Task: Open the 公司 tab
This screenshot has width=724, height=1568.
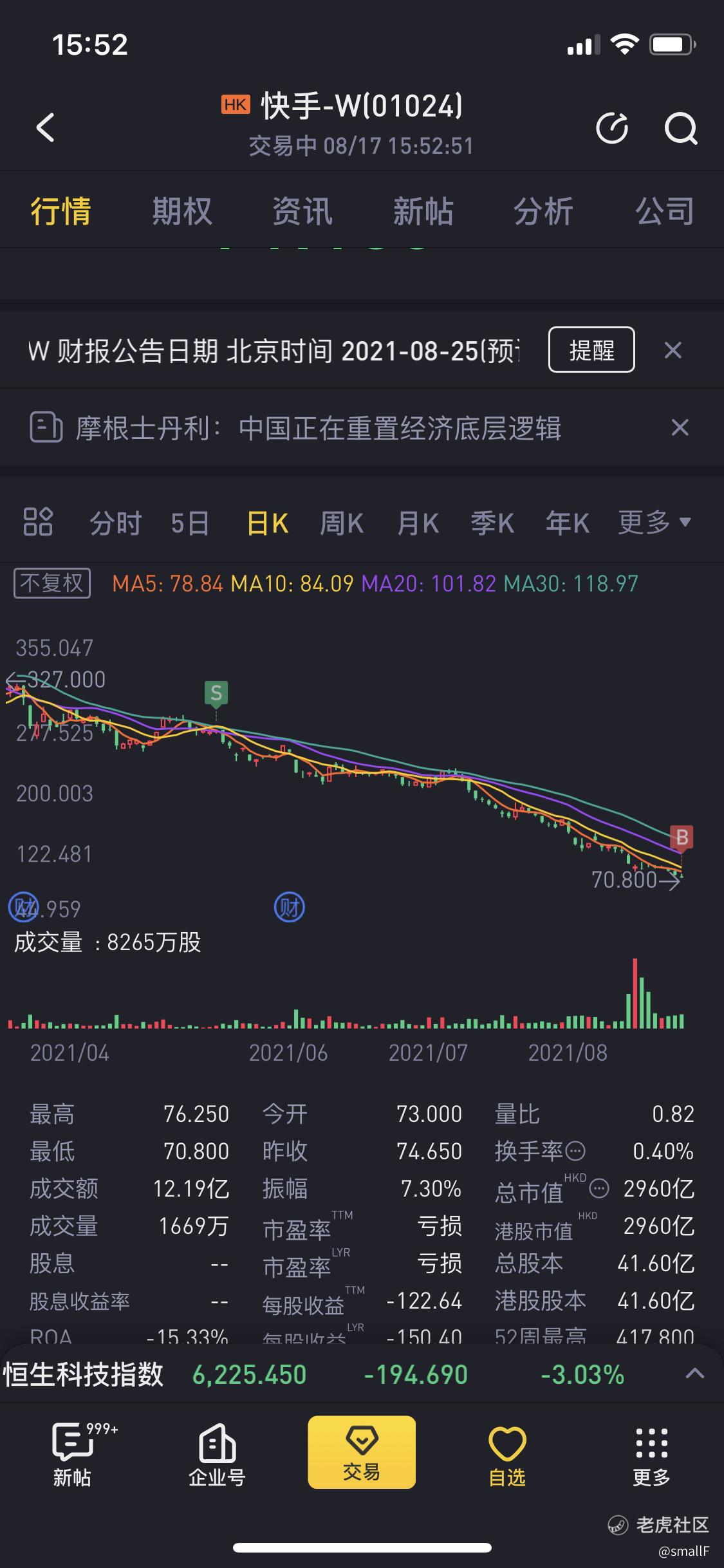Action: click(x=665, y=211)
